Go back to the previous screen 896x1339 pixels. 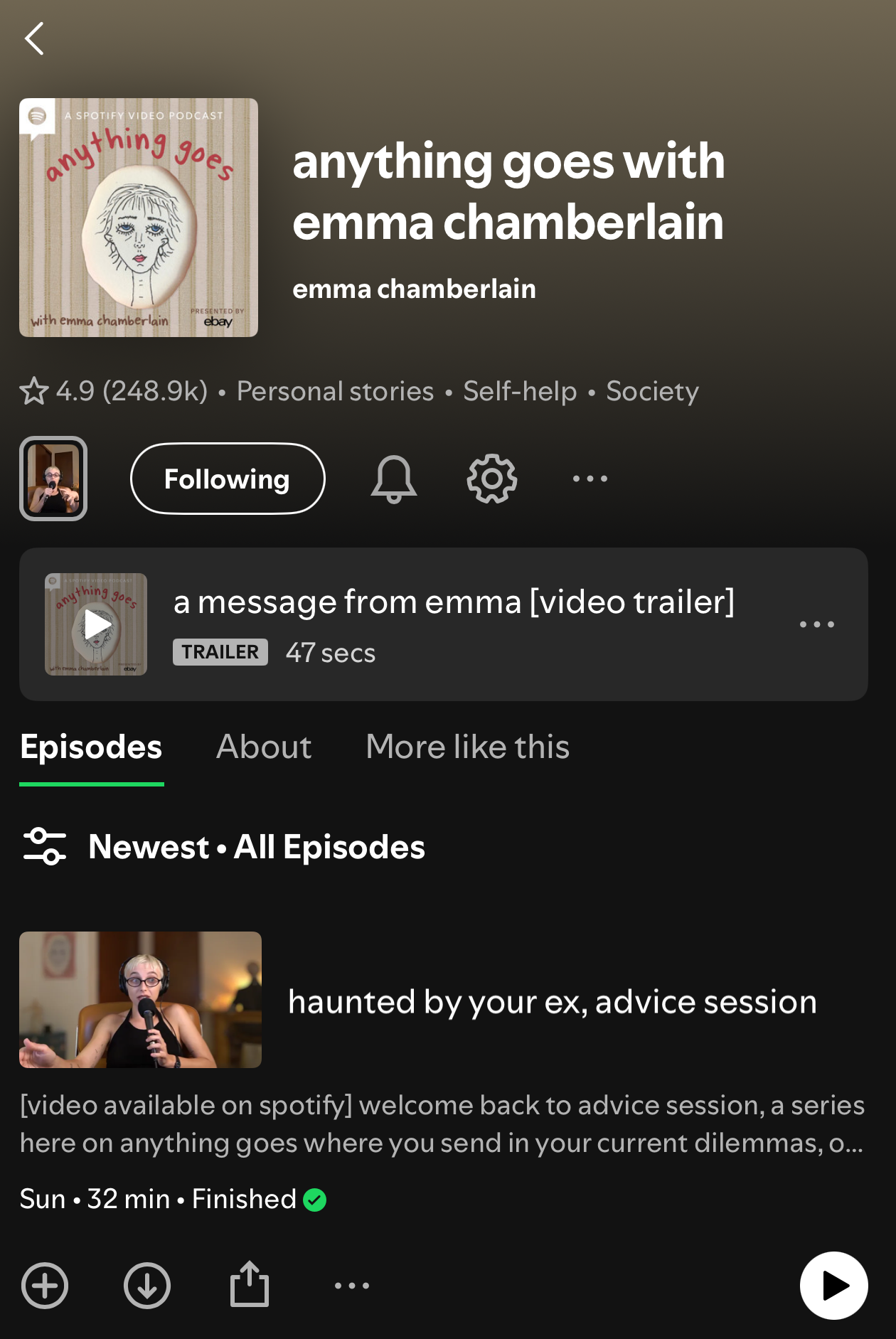tap(34, 38)
